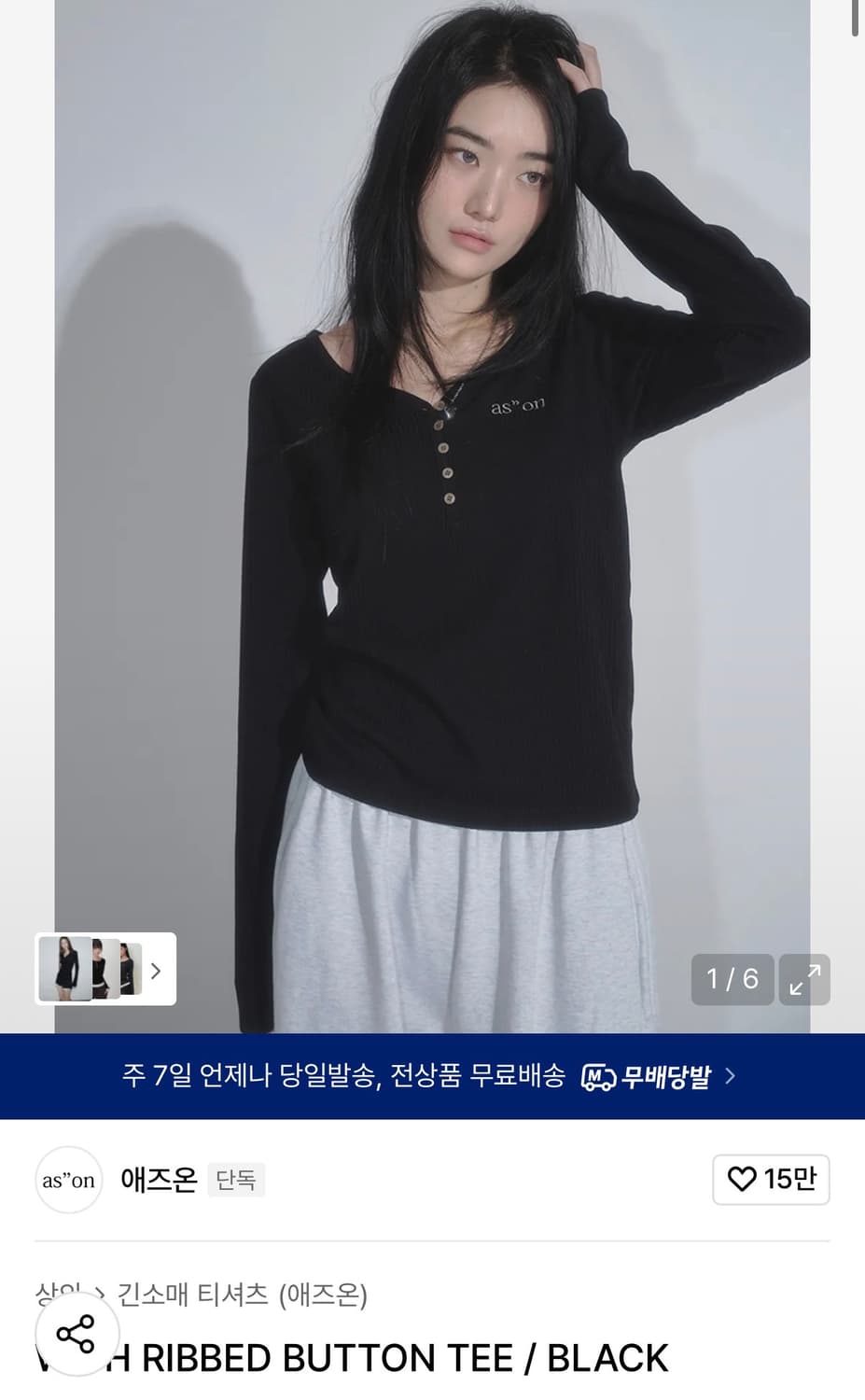Tap the 15만 likes count button
The width and height of the screenshot is (865, 1400).
pyautogui.click(x=771, y=1180)
